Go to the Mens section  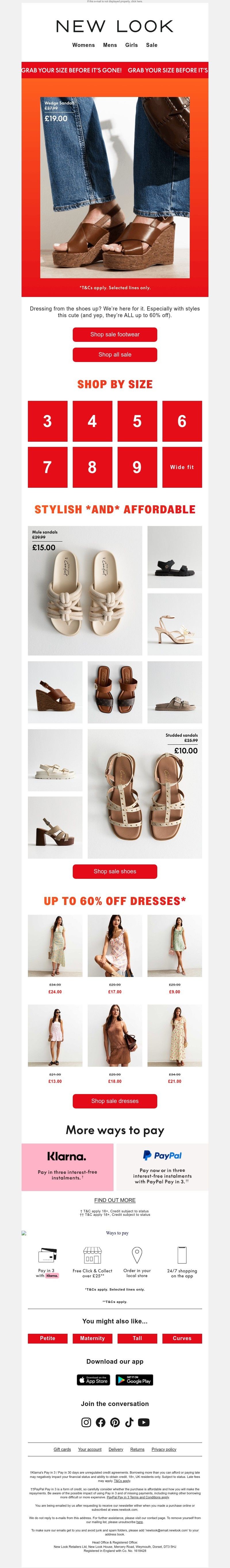pos(110,45)
